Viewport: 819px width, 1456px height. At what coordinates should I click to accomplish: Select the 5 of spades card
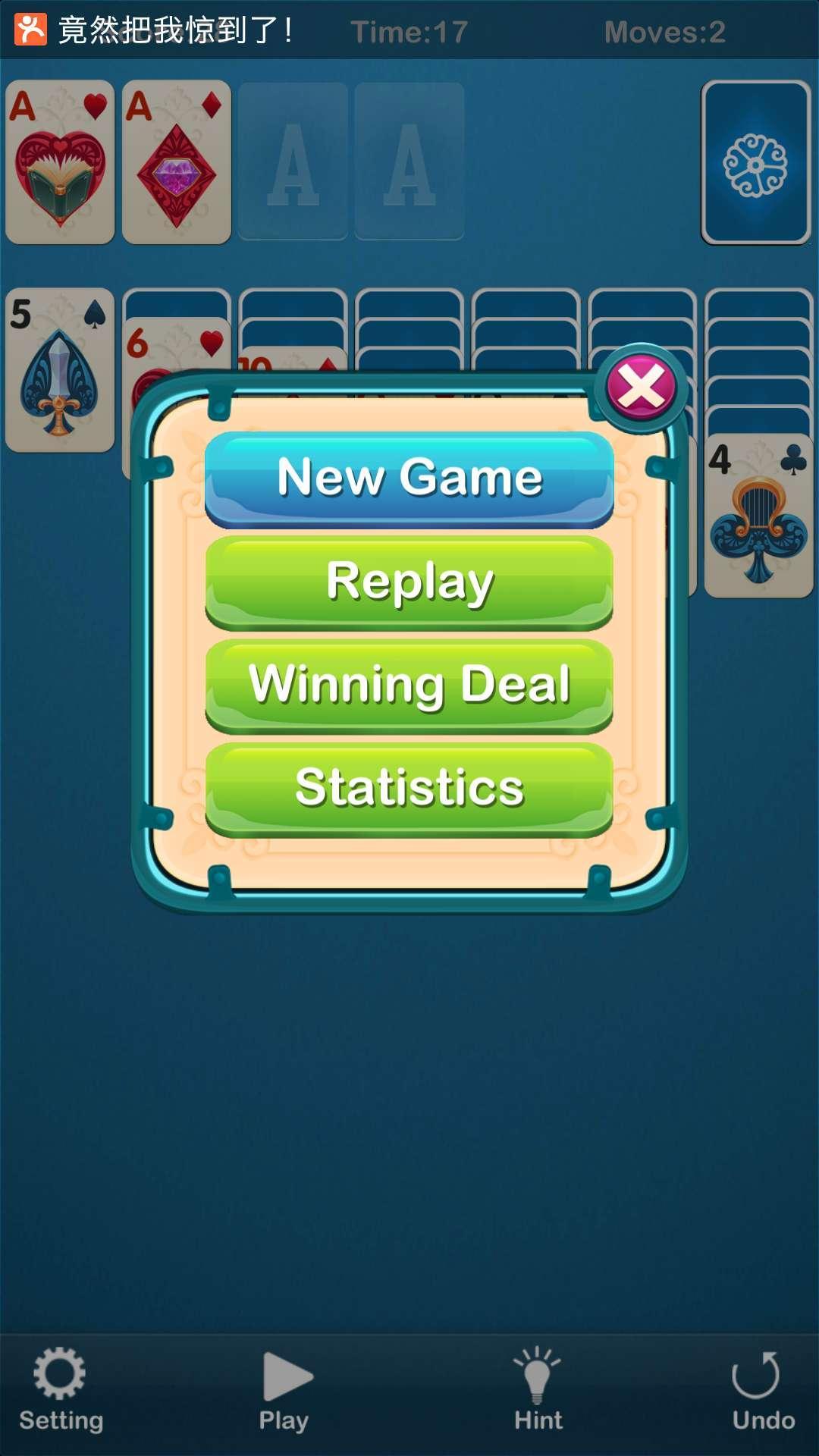click(x=61, y=372)
